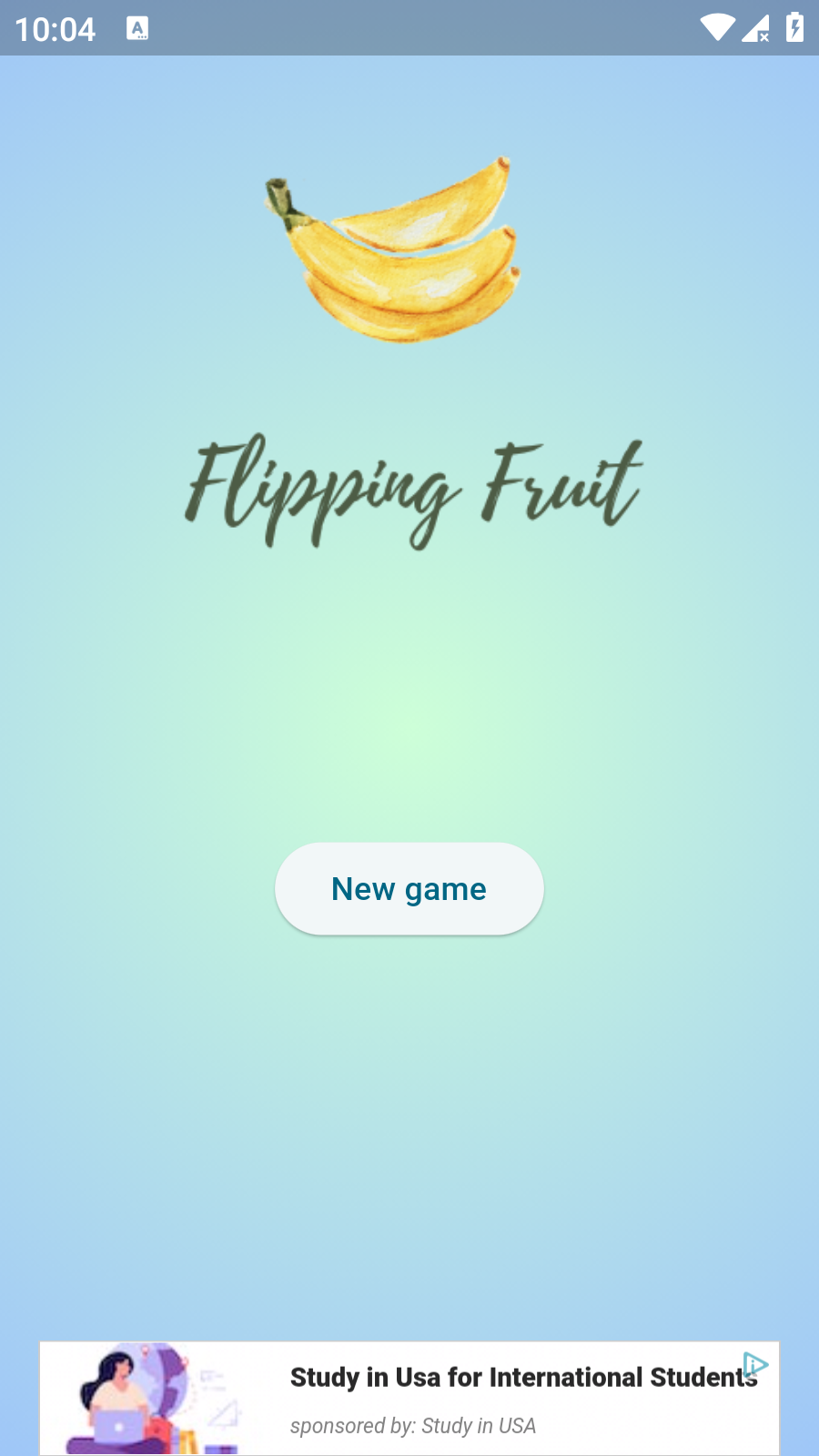Tap the battery charging status icon
Screen dimensions: 819x1456
(794, 28)
